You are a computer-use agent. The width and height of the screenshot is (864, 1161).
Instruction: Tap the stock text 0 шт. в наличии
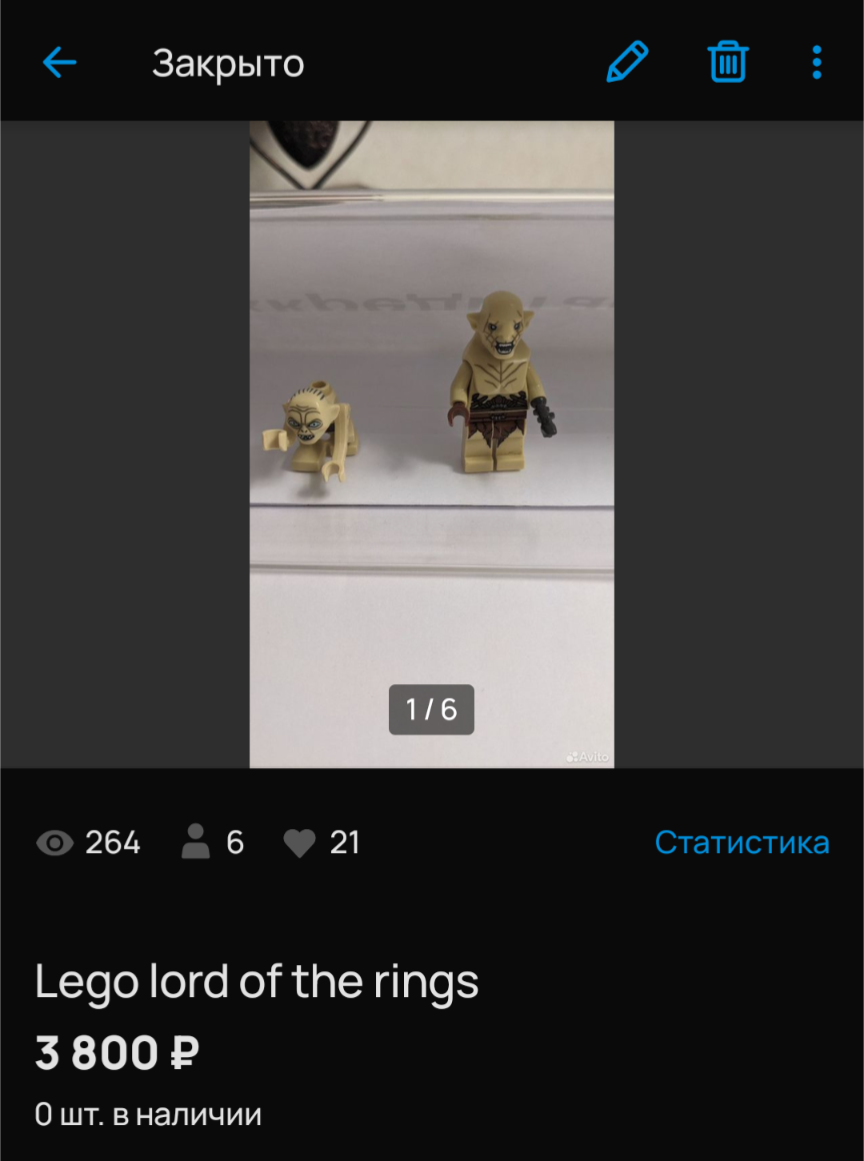tap(146, 1114)
